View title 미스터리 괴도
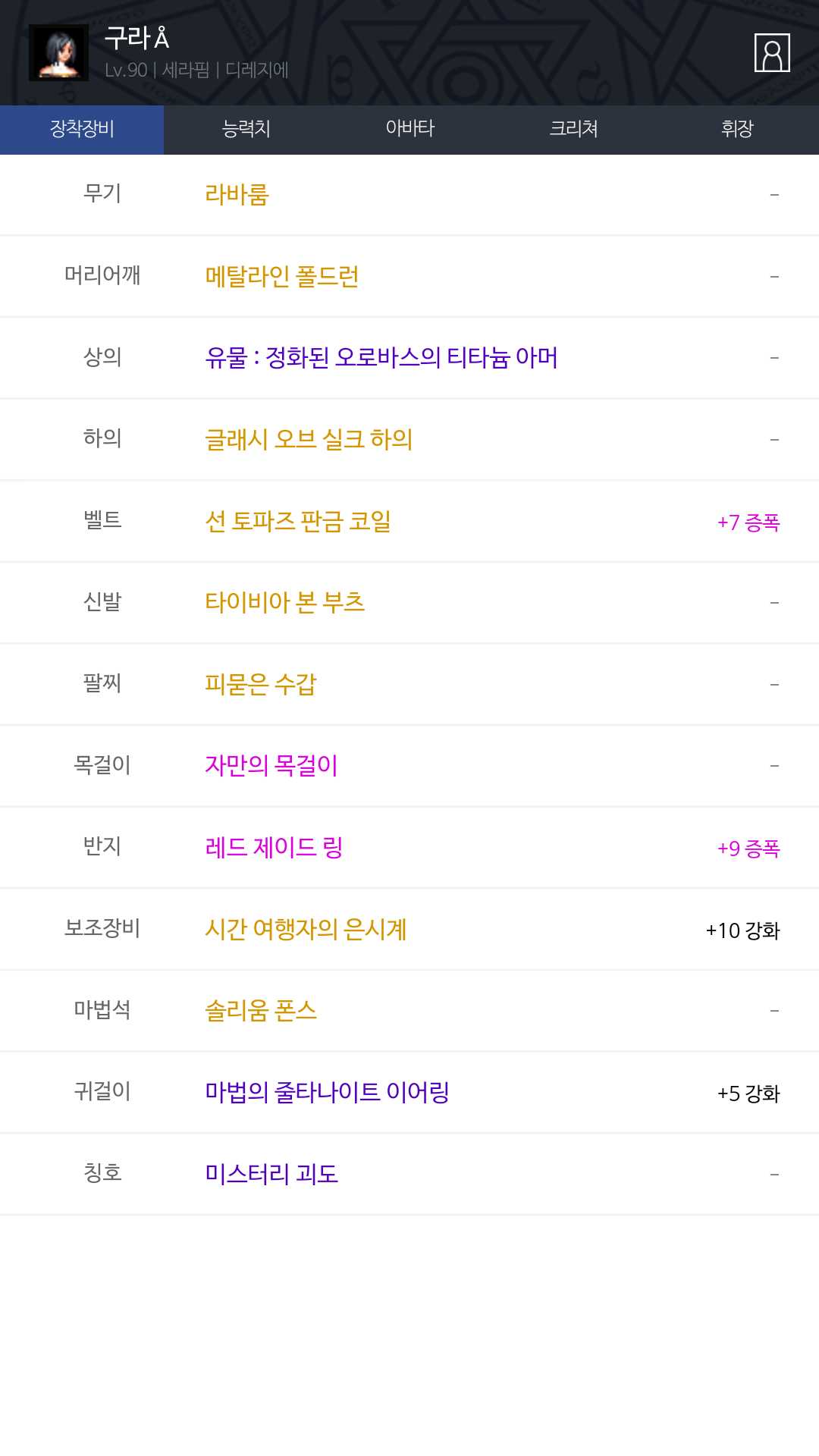The height and width of the screenshot is (1456, 819). pyautogui.click(x=271, y=1175)
